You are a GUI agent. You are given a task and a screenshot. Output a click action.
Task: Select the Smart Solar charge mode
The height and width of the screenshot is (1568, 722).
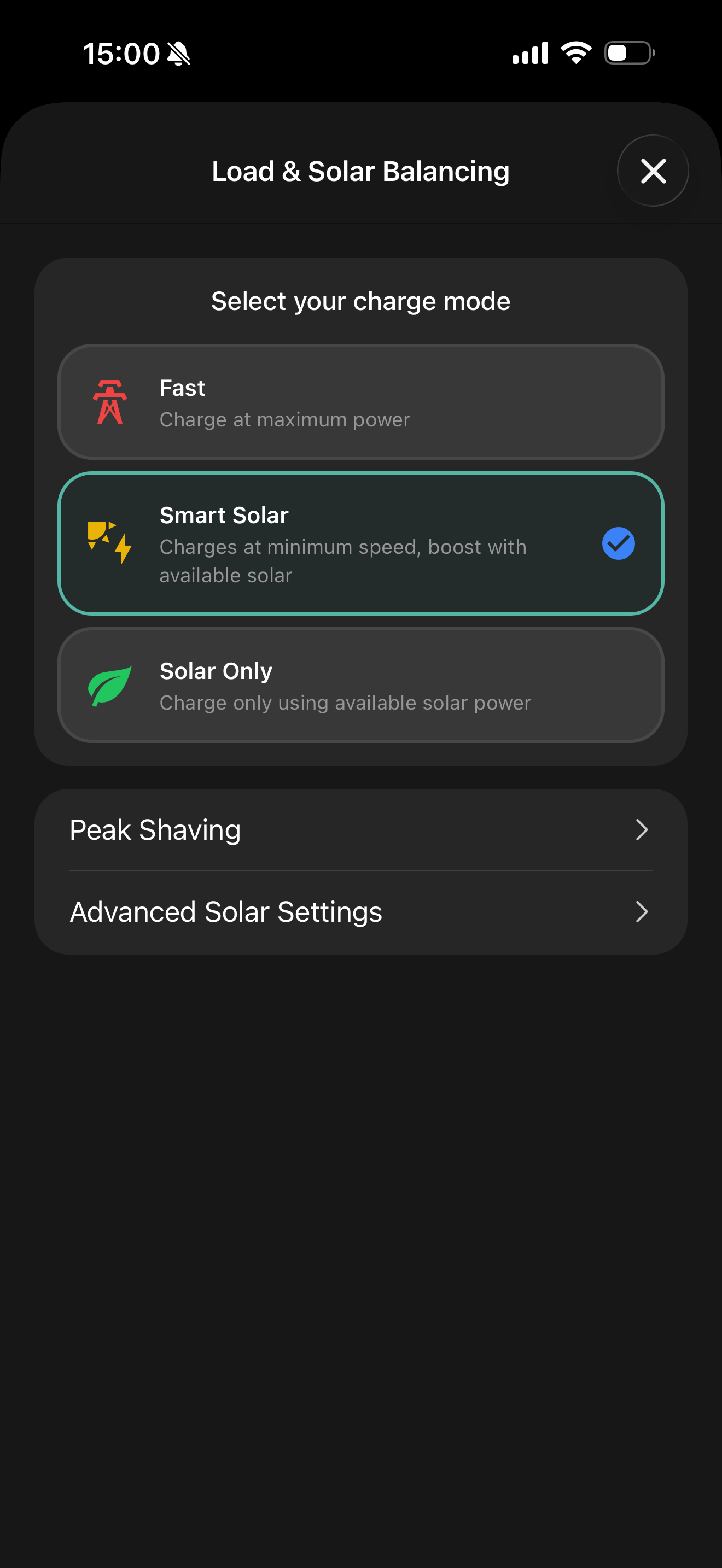pyautogui.click(x=361, y=543)
